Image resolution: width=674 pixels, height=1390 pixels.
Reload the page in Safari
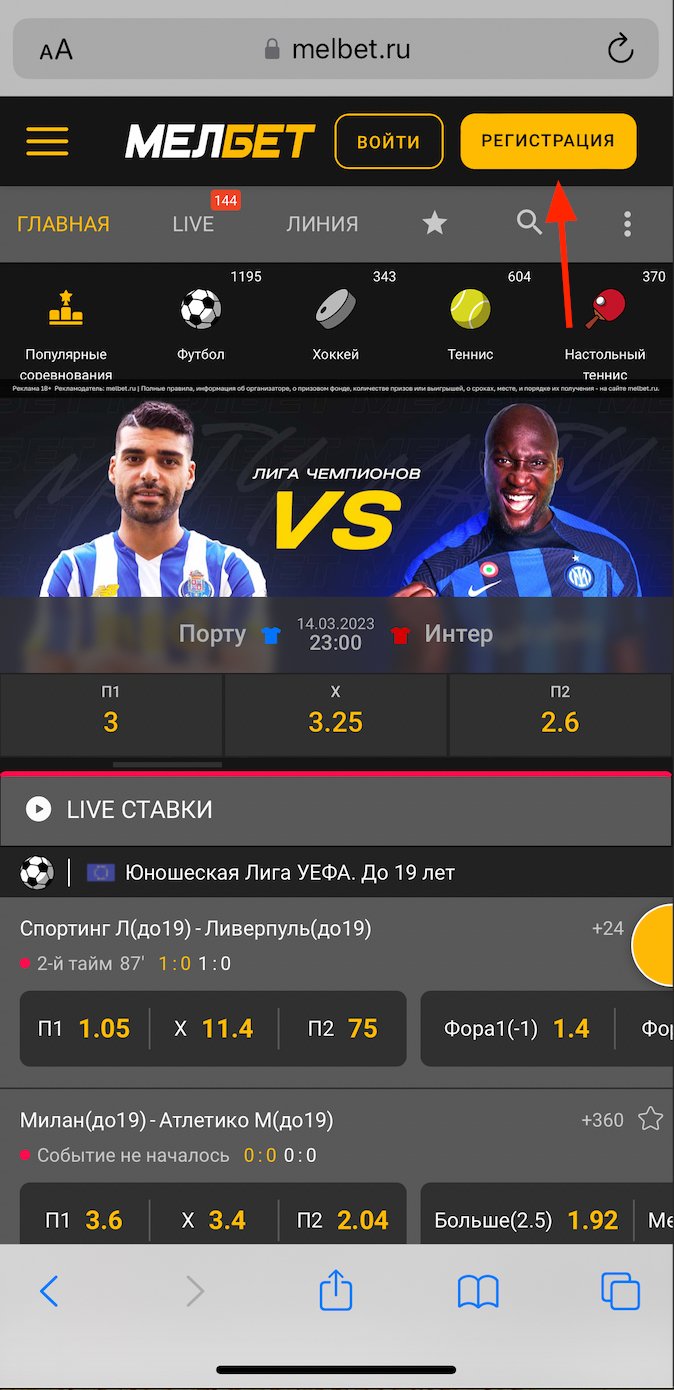pos(620,49)
